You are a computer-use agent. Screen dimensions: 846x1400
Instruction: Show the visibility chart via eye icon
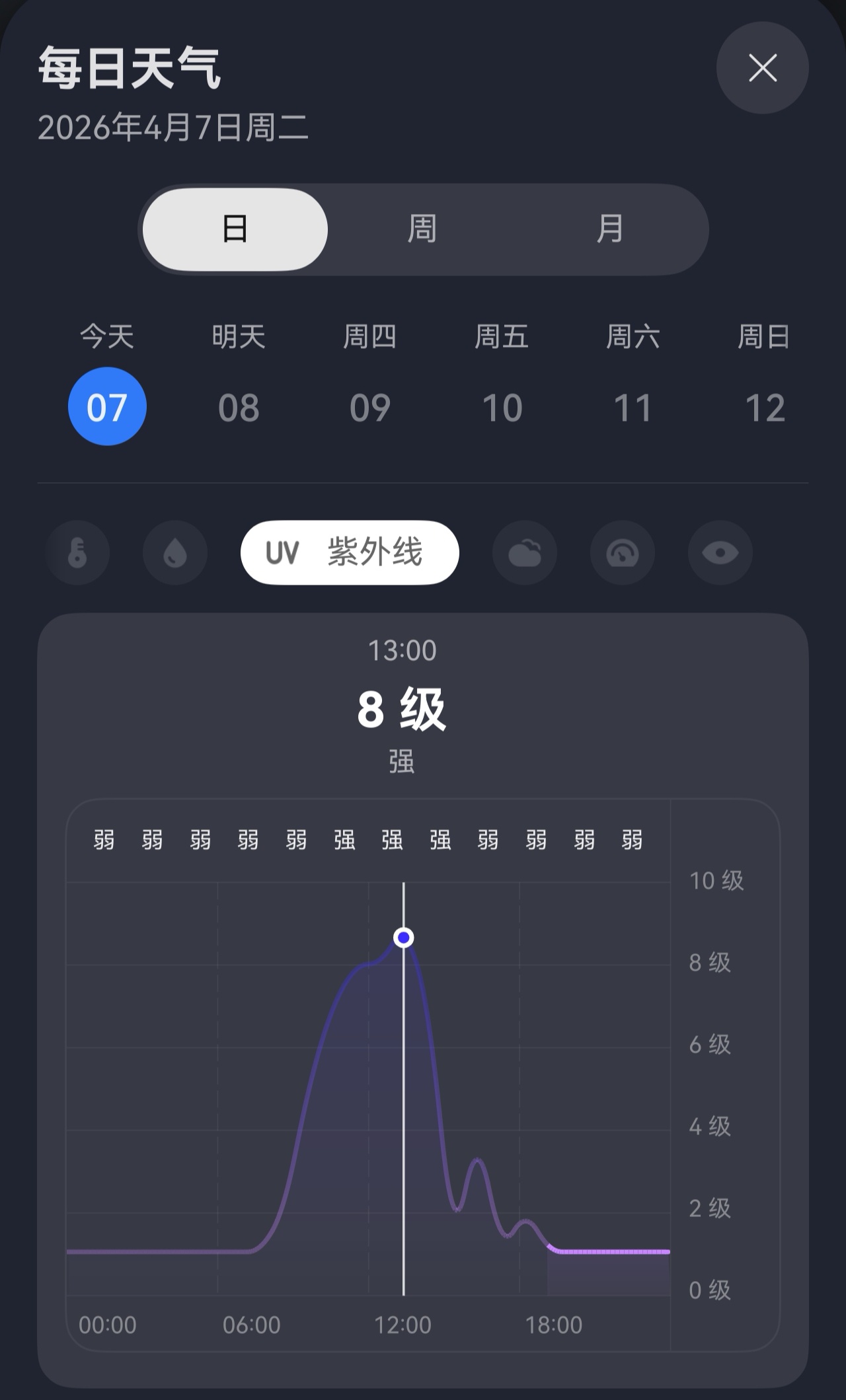pyautogui.click(x=720, y=553)
